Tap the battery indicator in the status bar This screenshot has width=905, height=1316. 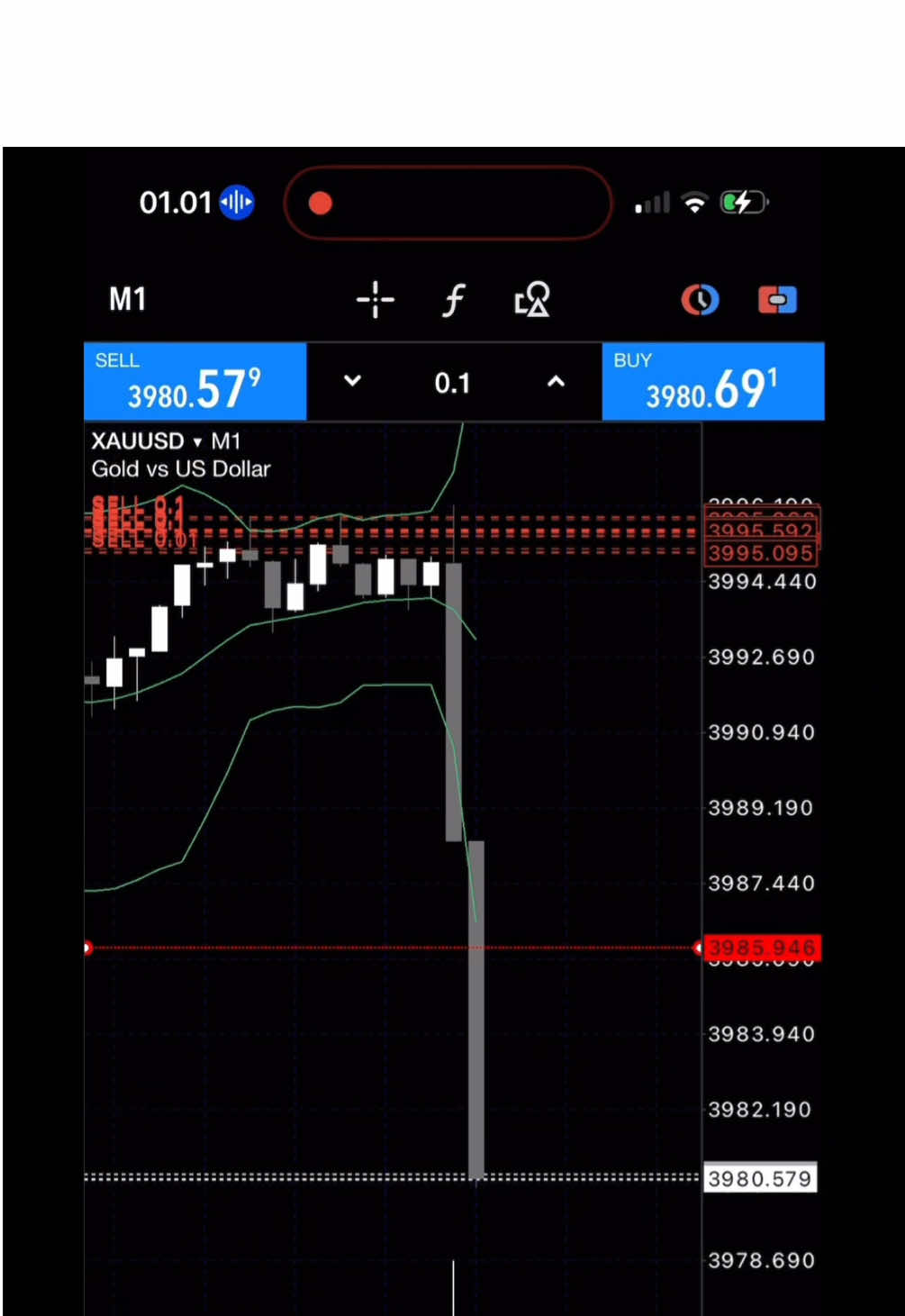(742, 202)
